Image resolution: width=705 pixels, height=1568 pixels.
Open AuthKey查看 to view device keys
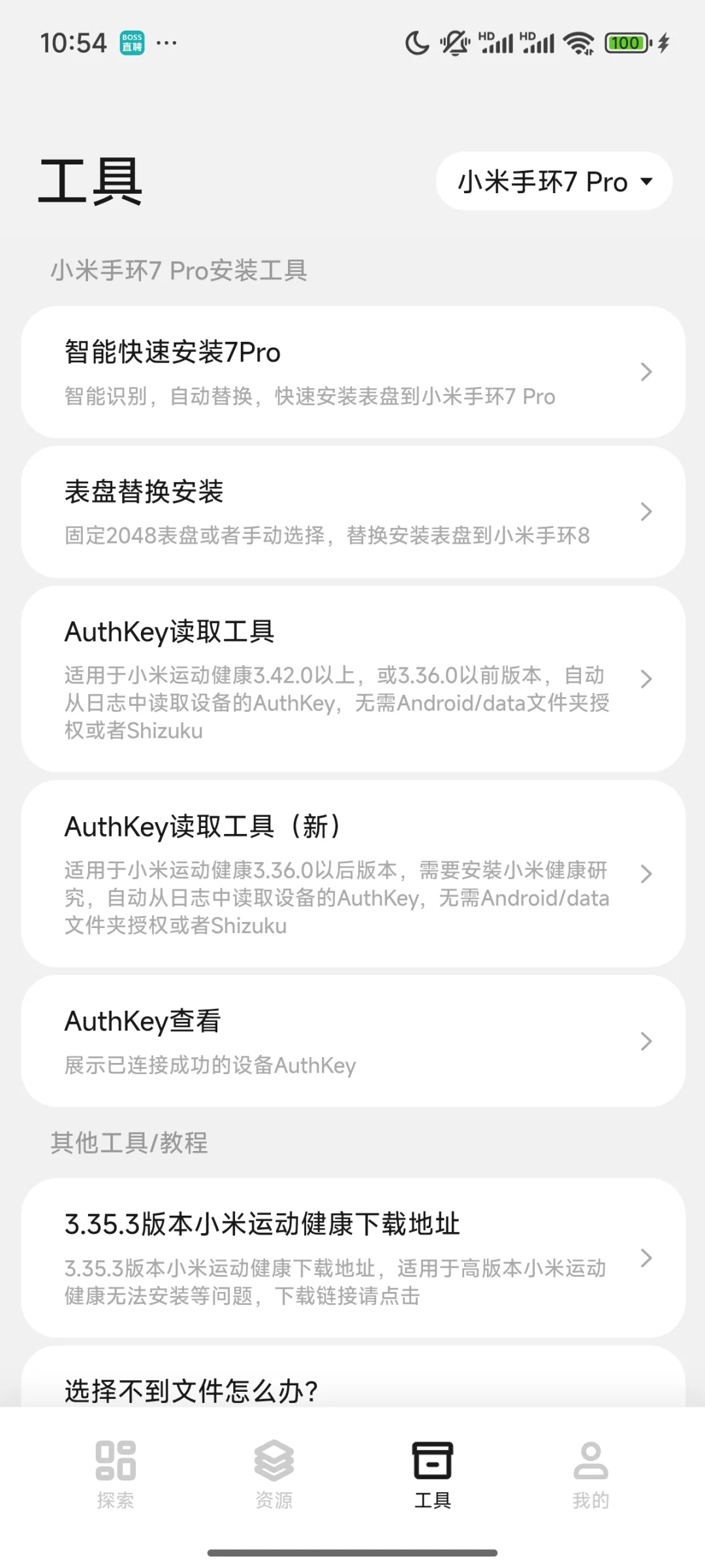coord(353,1041)
